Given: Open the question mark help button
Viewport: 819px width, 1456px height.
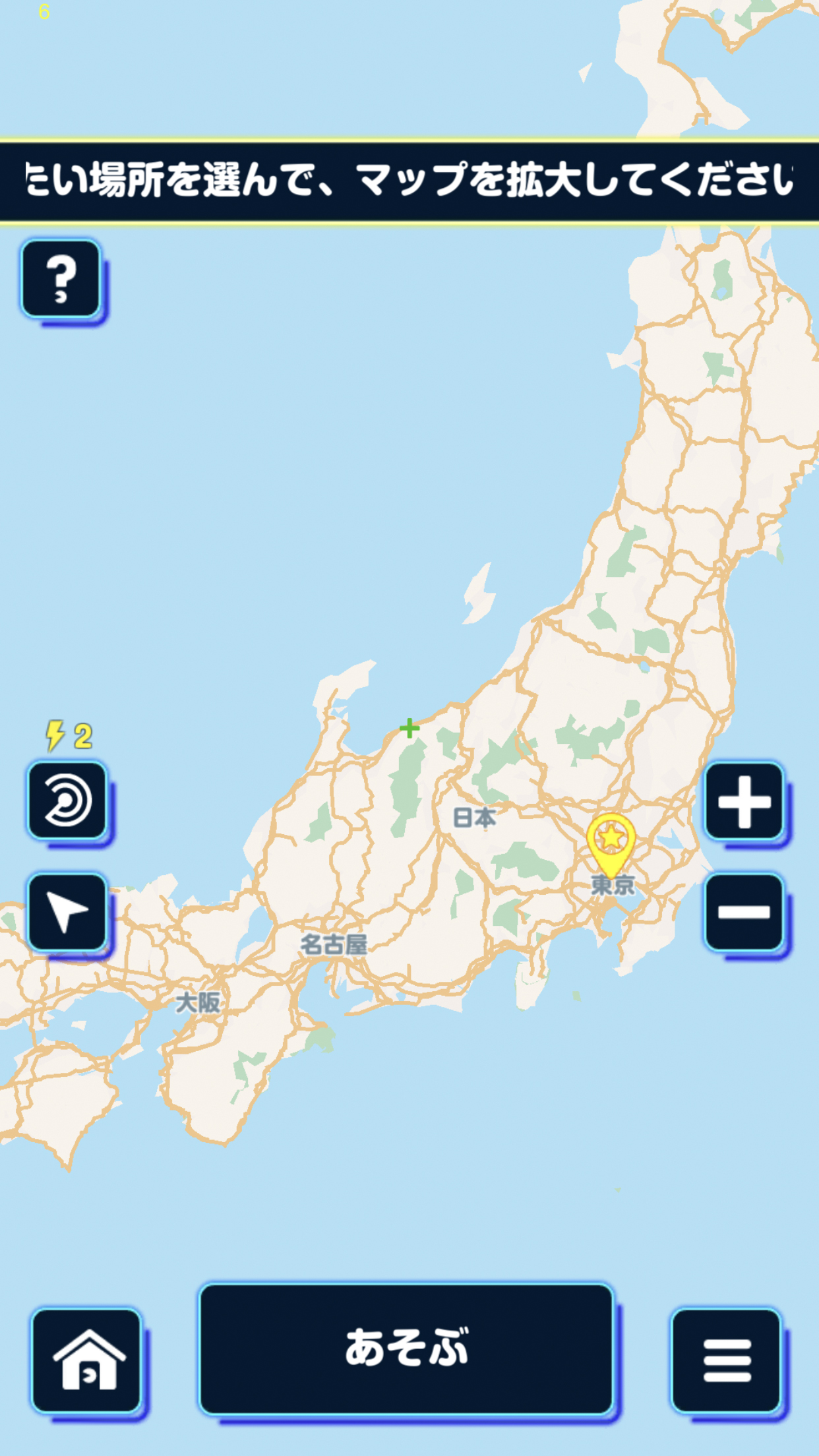Looking at the screenshot, I should [x=61, y=279].
